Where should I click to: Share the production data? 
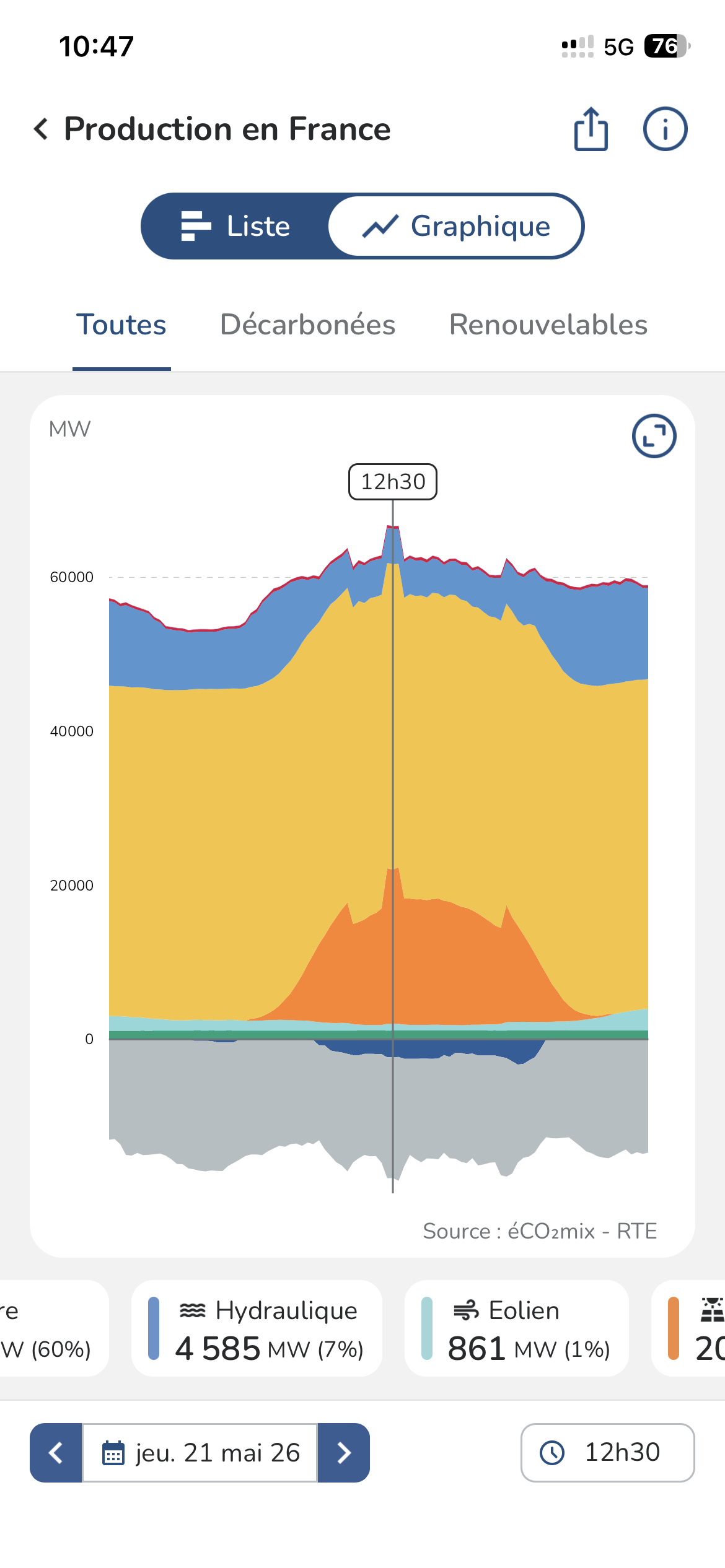click(591, 129)
